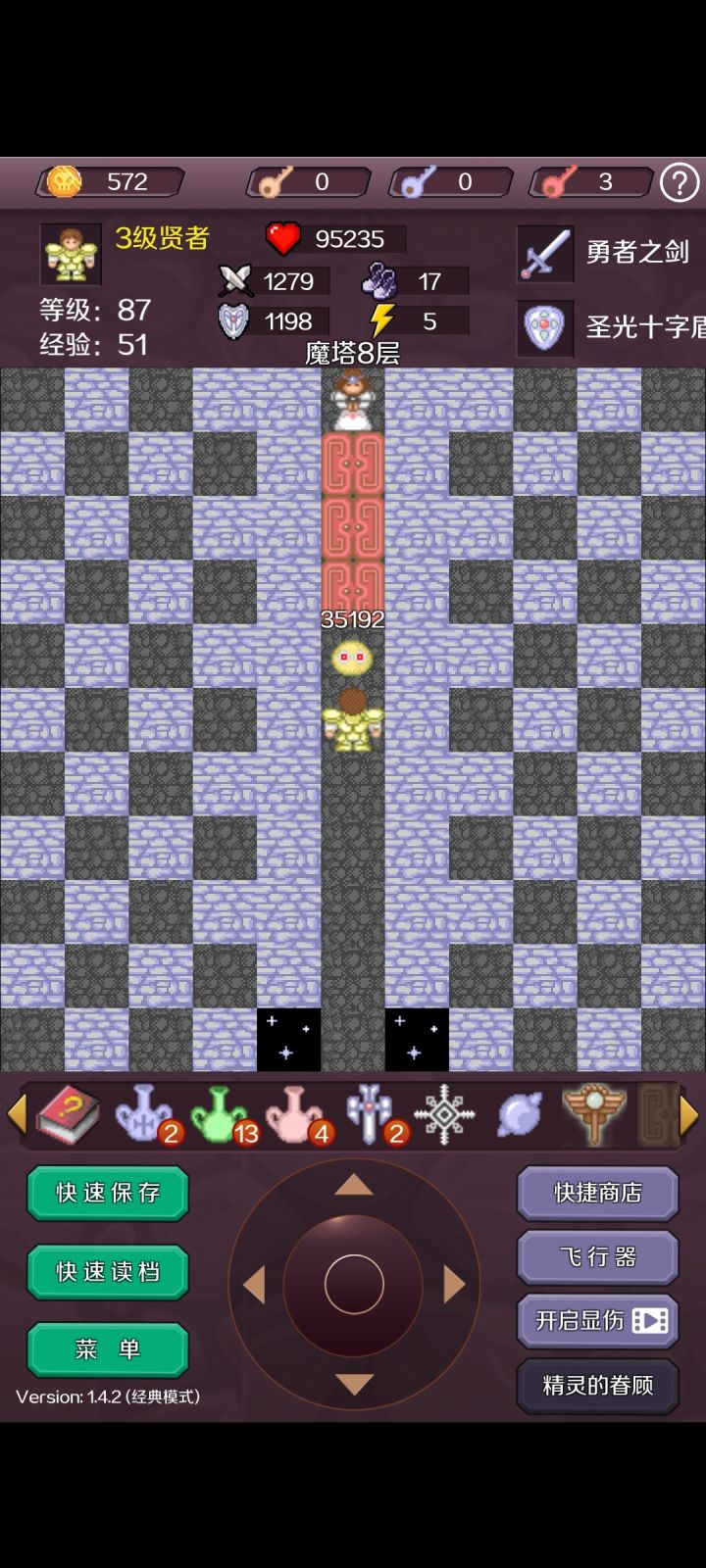This screenshot has width=706, height=1568.
Task: Toggle 开启显伤 damage display
Action: (x=596, y=1320)
